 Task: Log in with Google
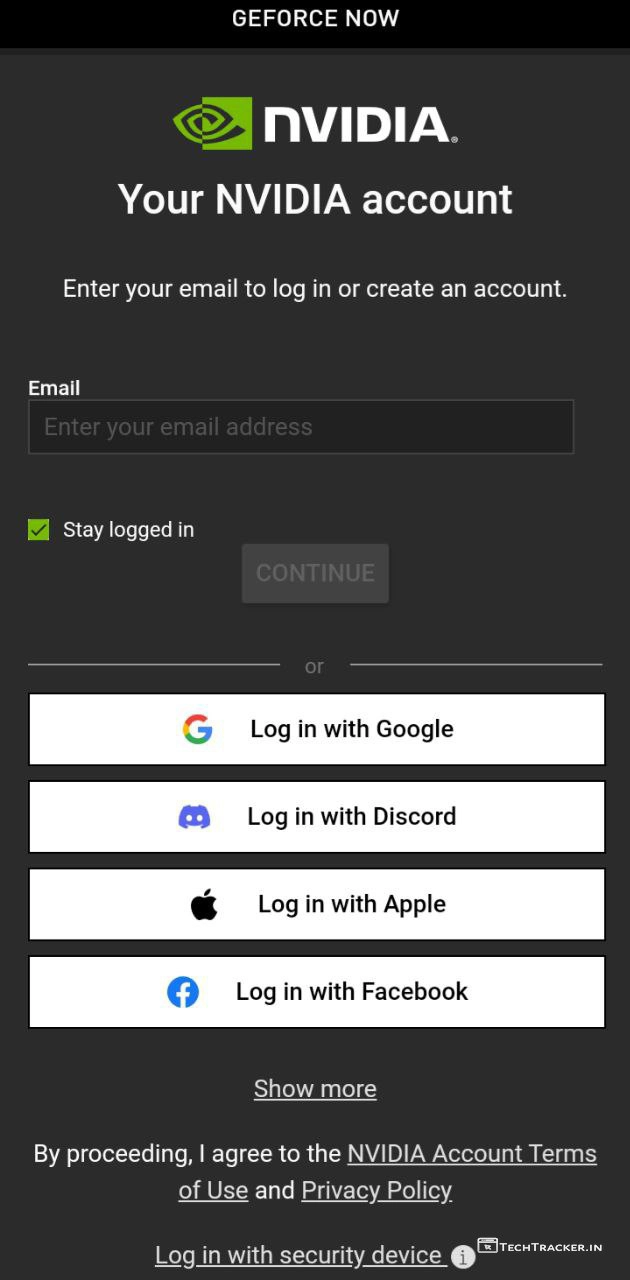click(316, 729)
